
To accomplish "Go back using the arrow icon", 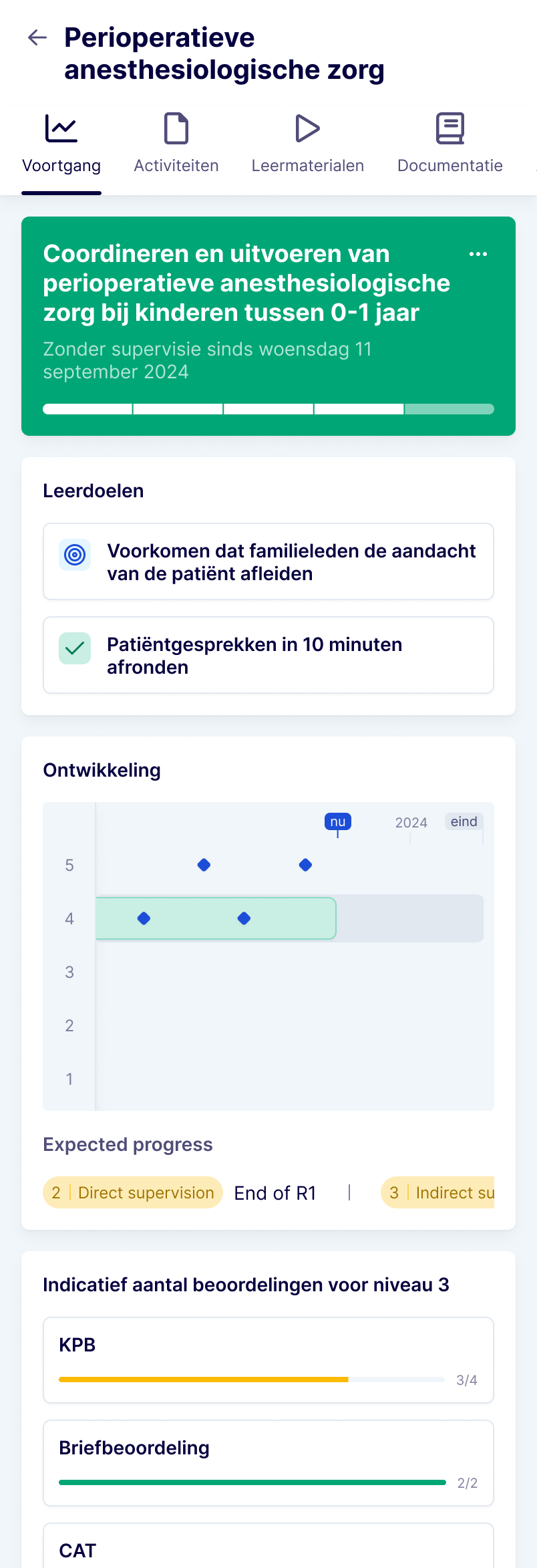I will click(37, 38).
